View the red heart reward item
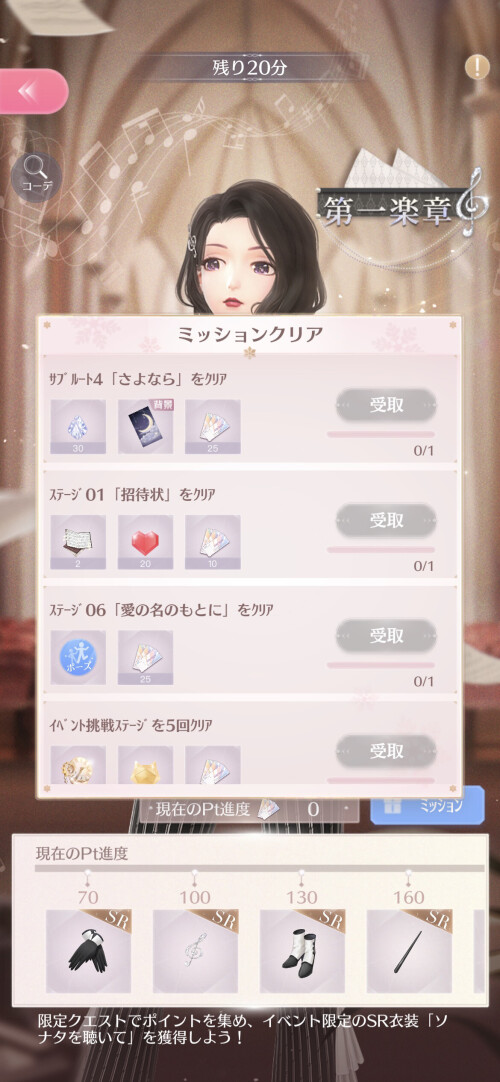 (146, 542)
